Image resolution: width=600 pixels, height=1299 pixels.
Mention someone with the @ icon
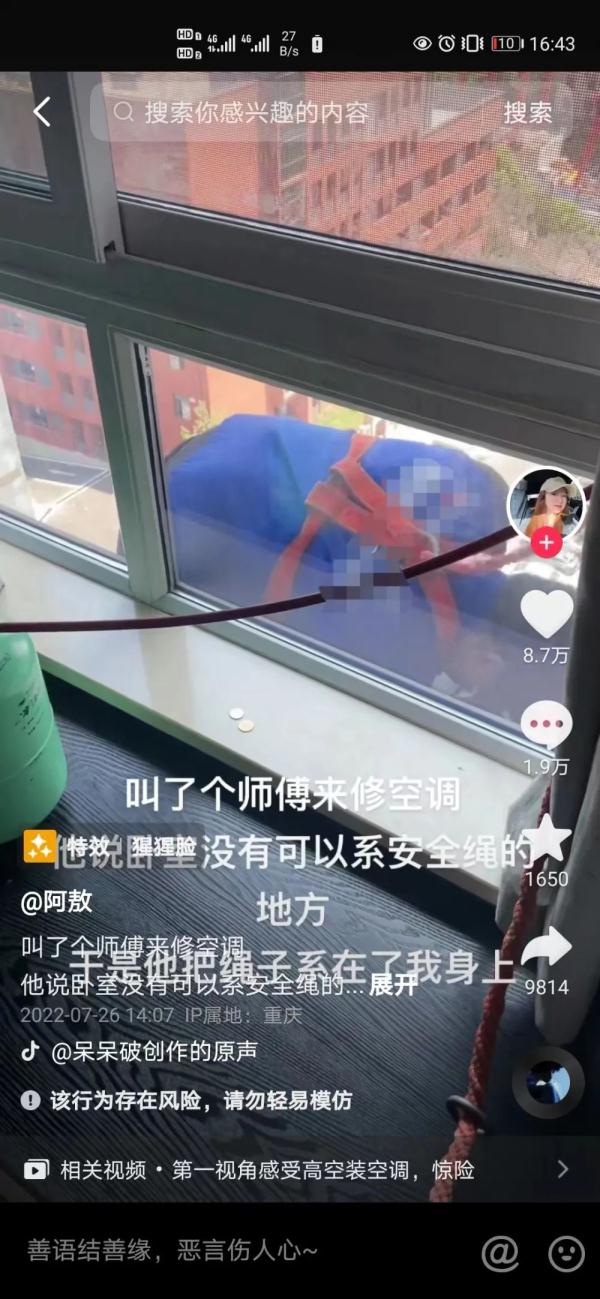499,1252
